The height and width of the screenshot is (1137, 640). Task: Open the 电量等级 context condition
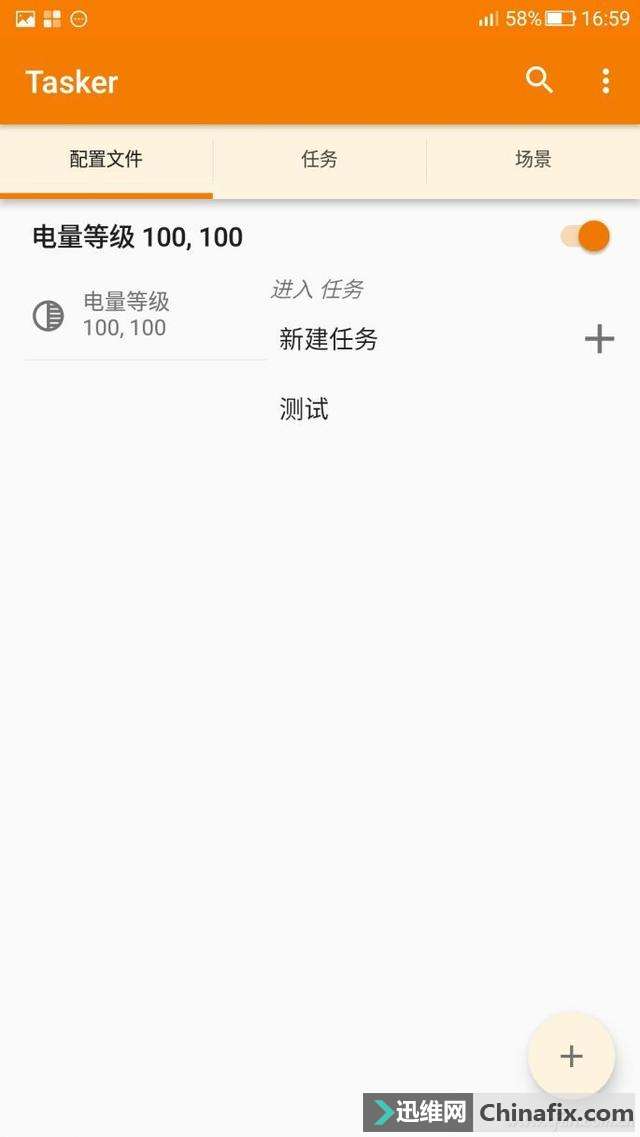point(125,315)
